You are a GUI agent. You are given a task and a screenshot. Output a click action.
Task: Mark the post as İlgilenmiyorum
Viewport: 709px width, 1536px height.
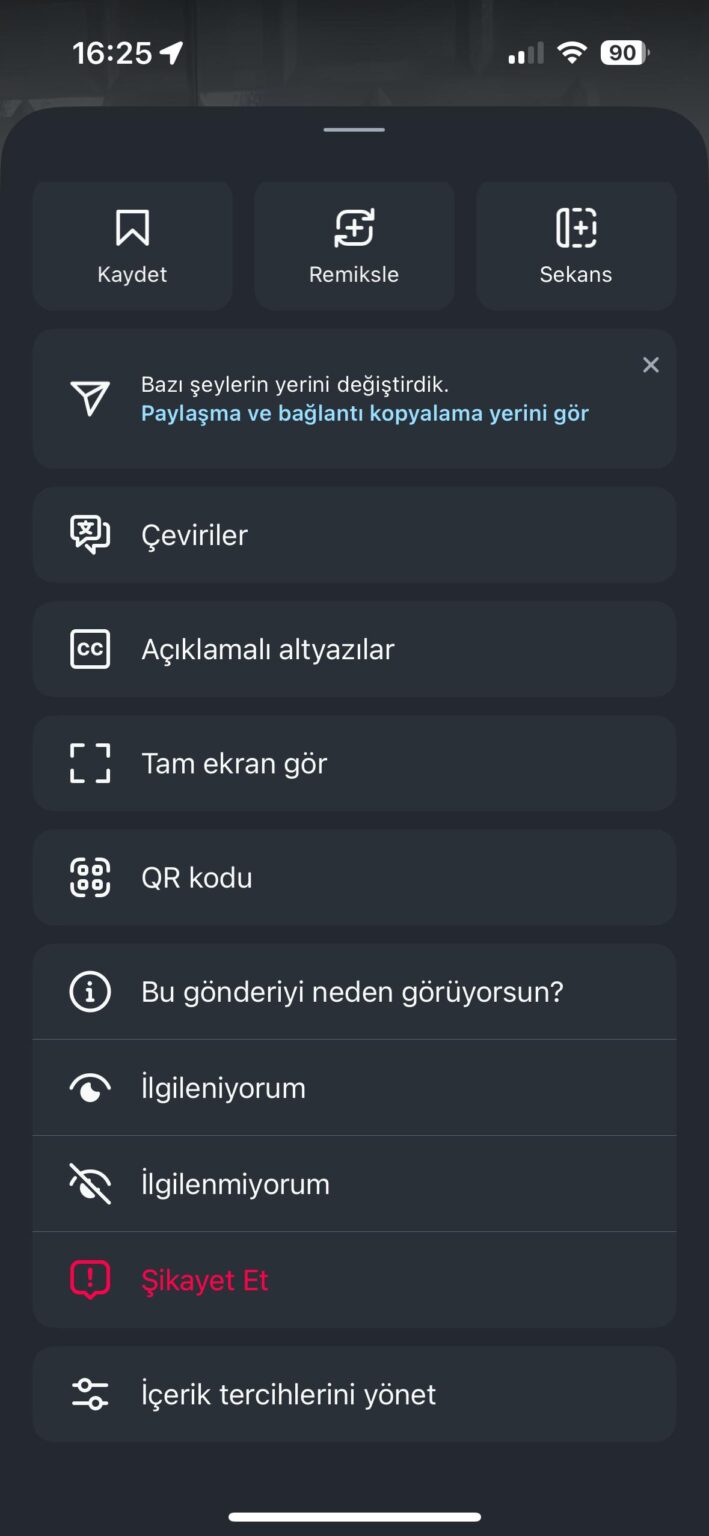[354, 1184]
